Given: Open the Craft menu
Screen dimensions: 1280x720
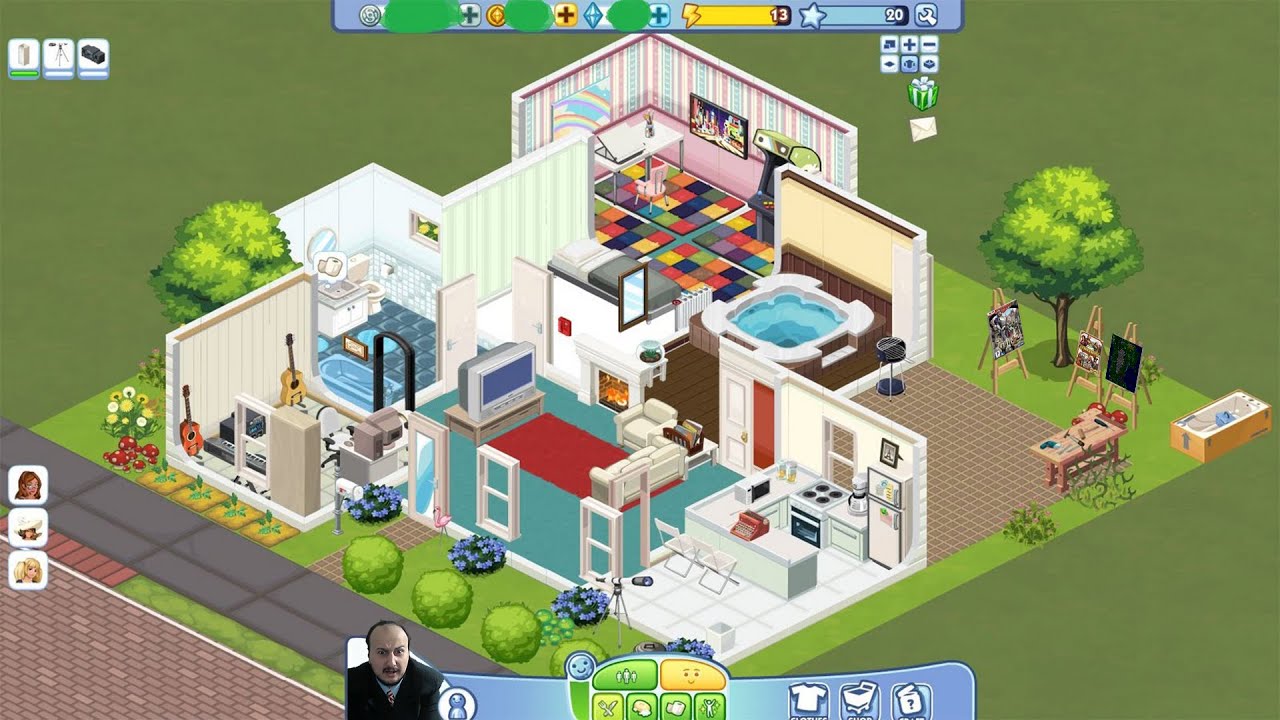Looking at the screenshot, I should tap(910, 700).
